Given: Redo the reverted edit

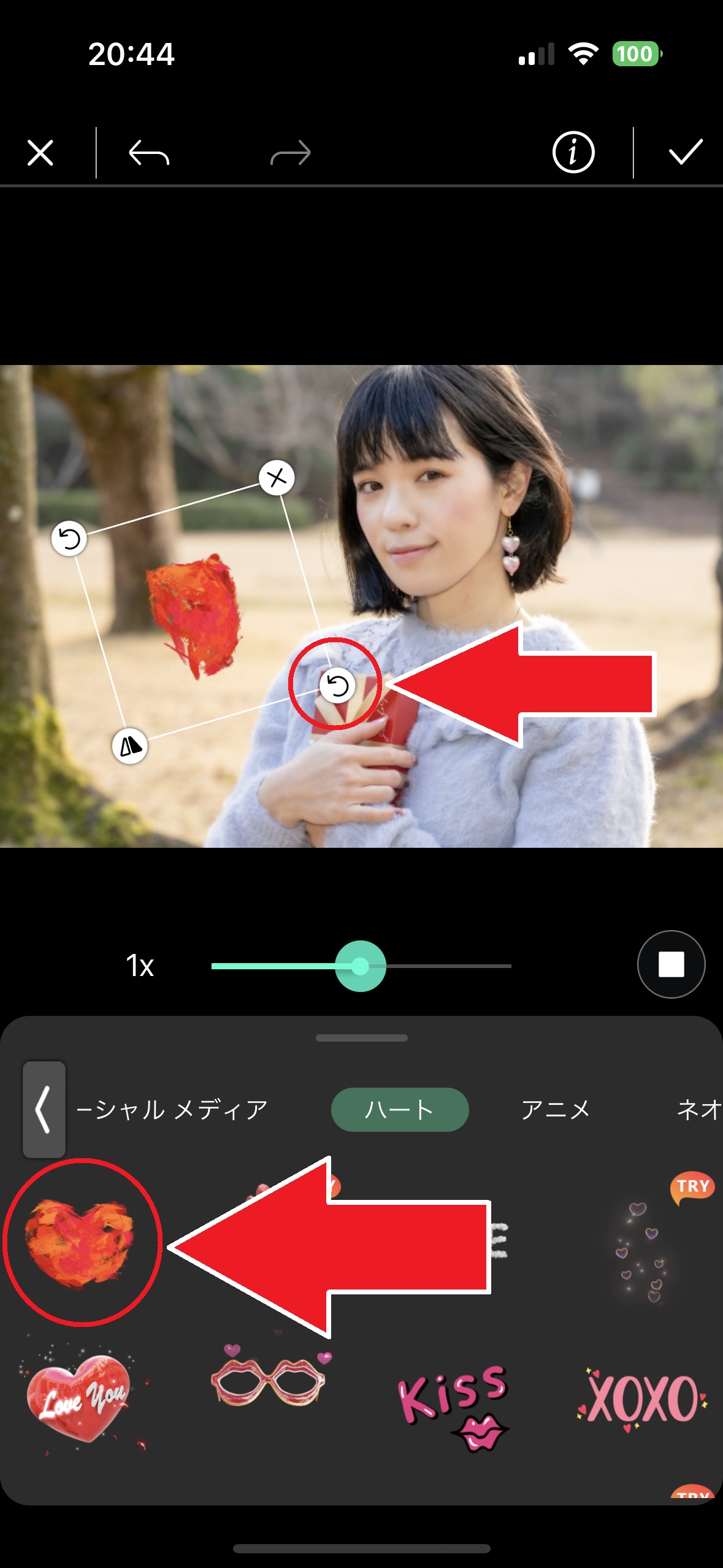Looking at the screenshot, I should click(290, 153).
